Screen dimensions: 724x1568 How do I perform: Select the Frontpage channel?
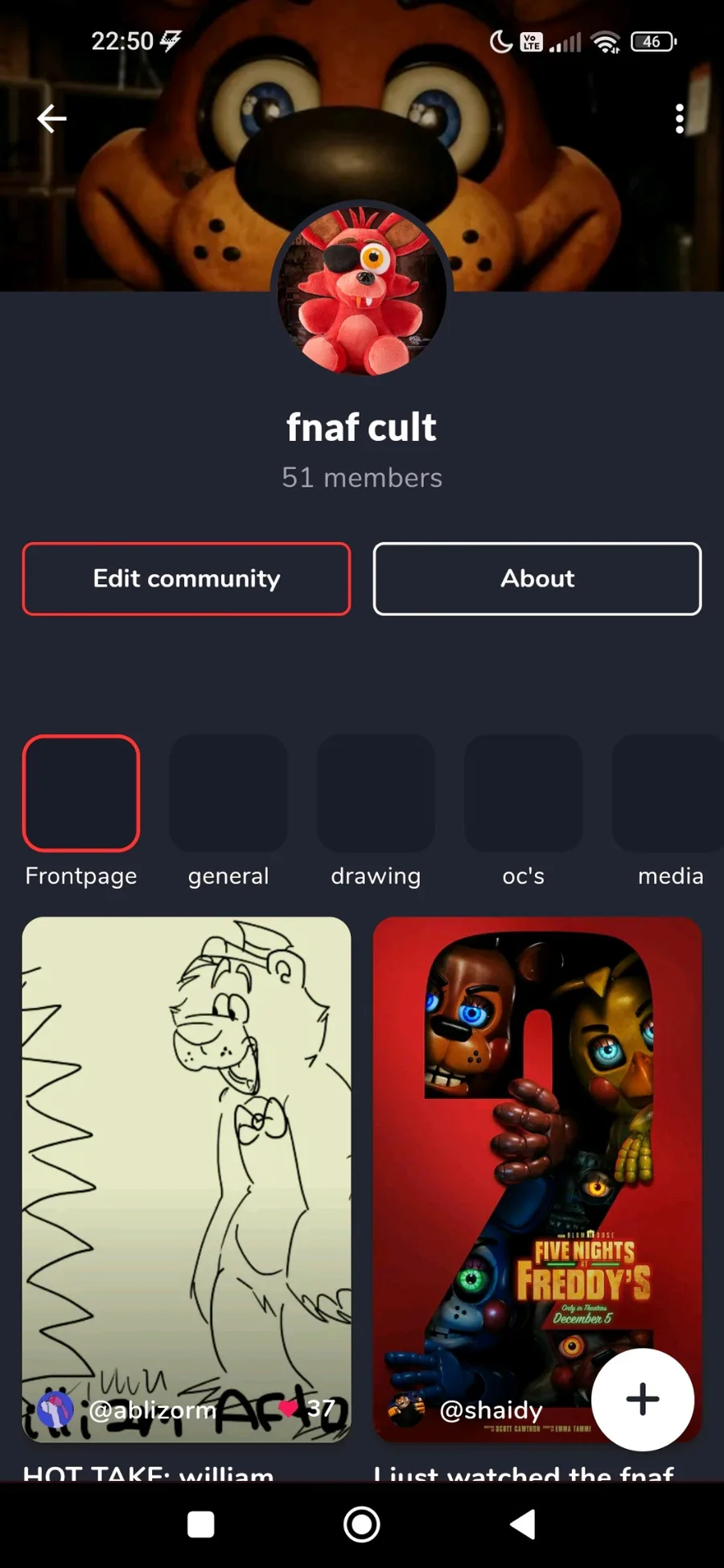pos(81,793)
